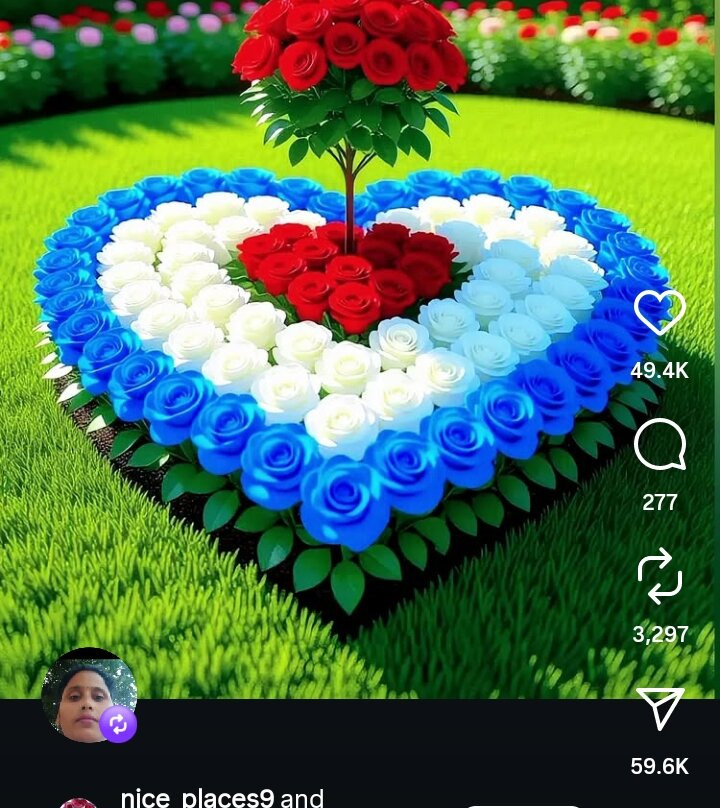Share the reel via paper plane icon
The height and width of the screenshot is (808, 720).
[660, 709]
